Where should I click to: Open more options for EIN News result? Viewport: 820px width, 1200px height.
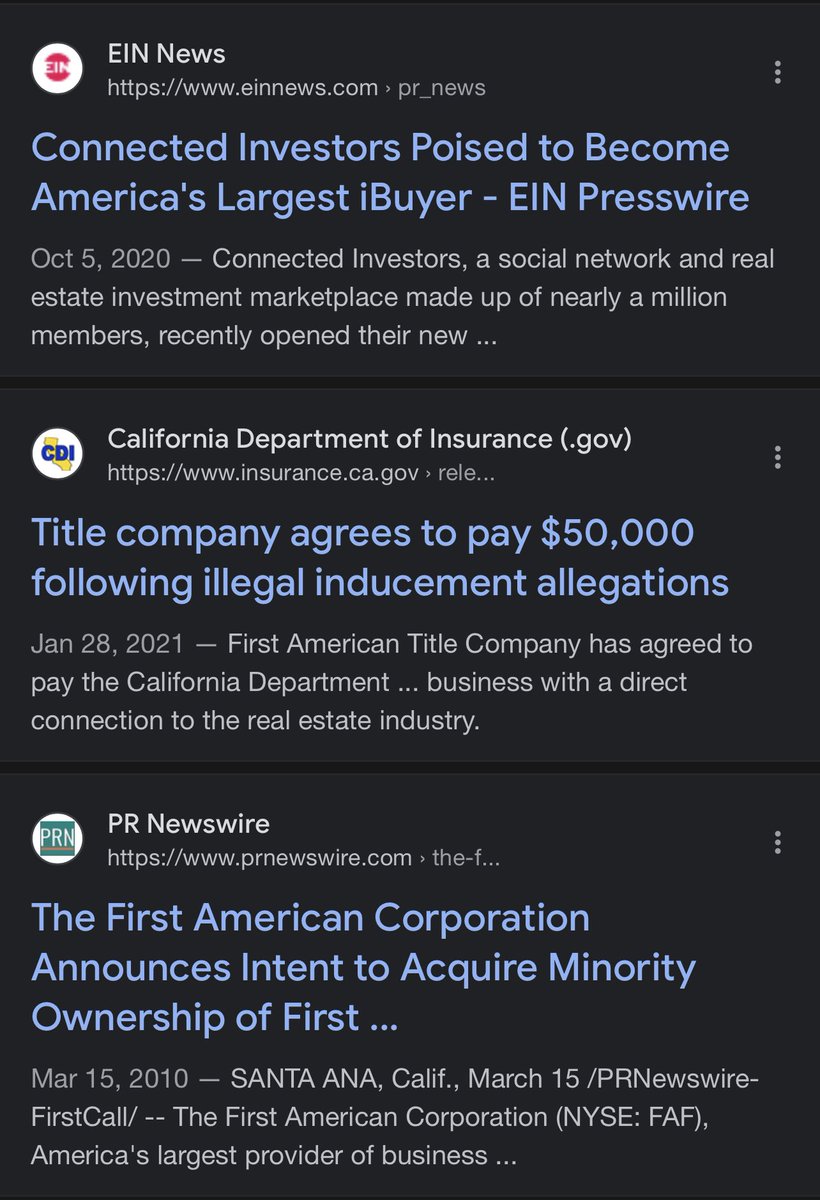[x=778, y=72]
